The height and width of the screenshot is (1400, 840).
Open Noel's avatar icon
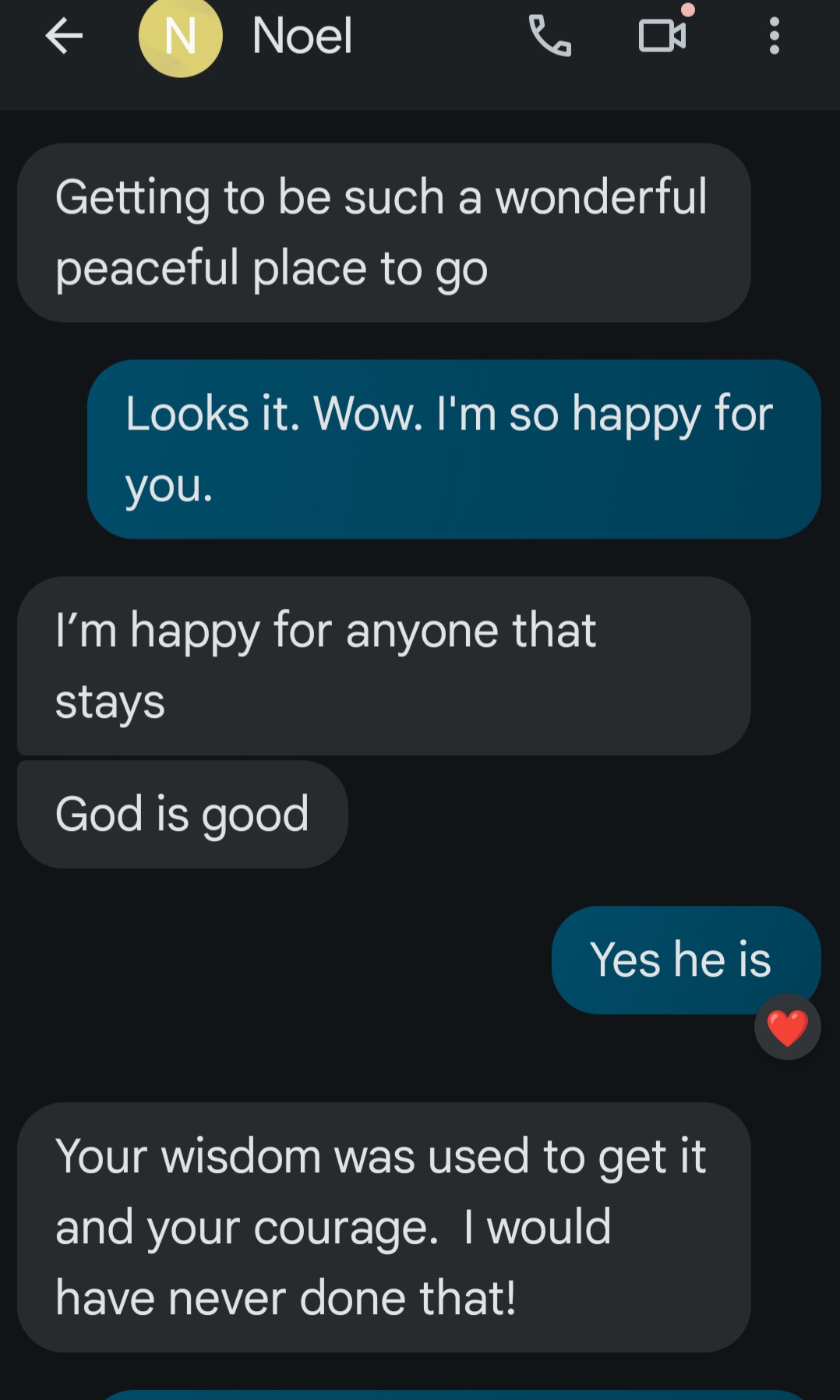coord(180,36)
